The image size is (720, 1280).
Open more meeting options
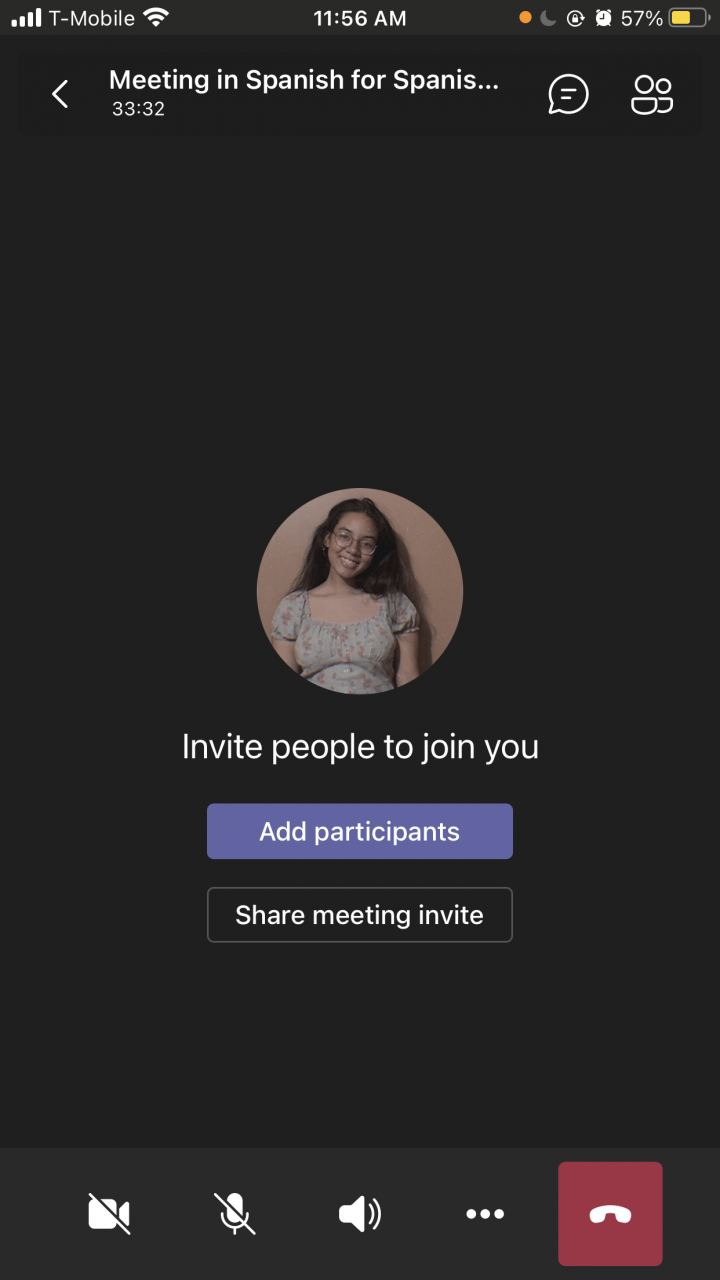(485, 1214)
